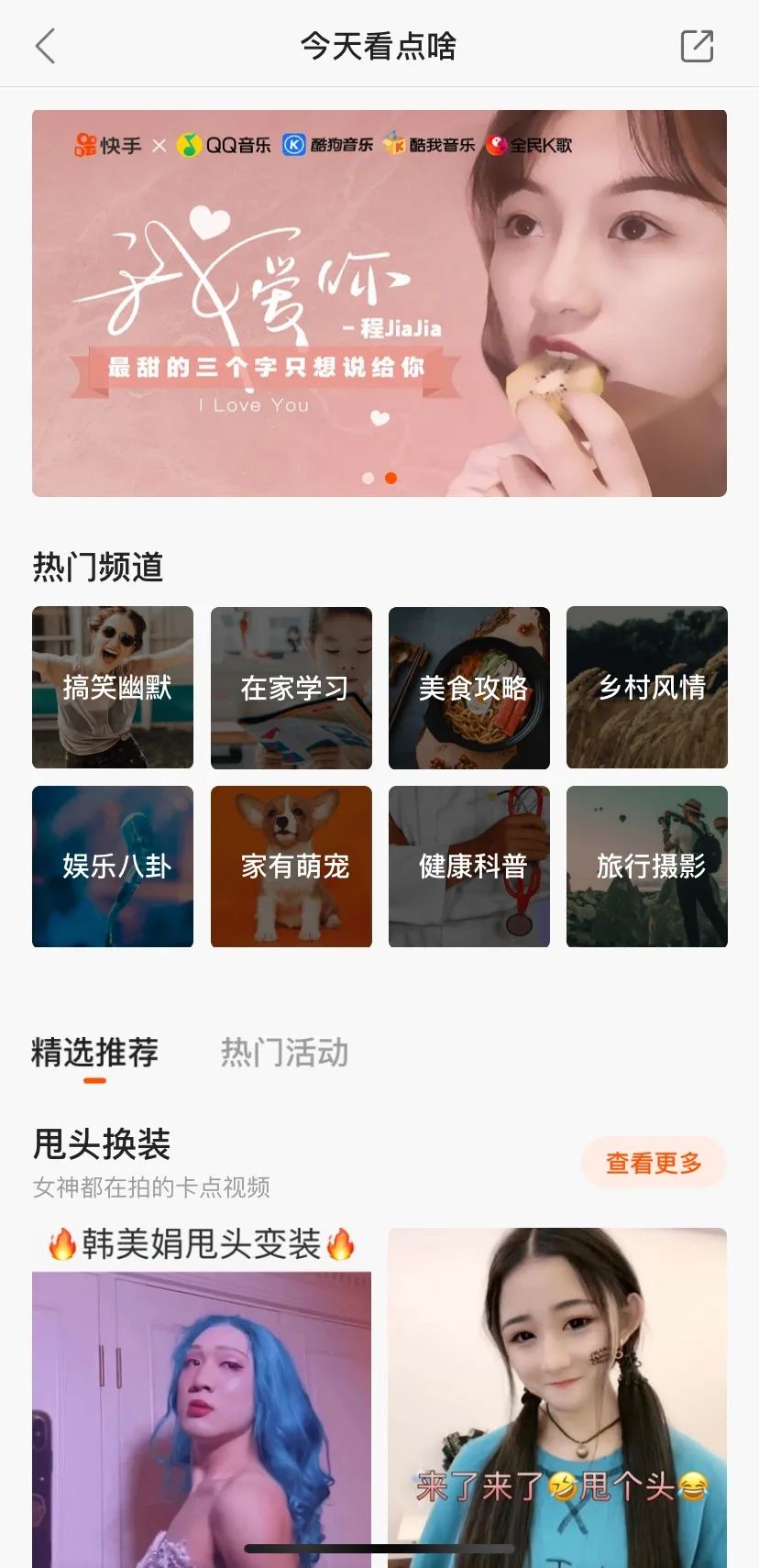Tap 查看更多 for 甩头换装
The image size is (759, 1568).
(x=654, y=1163)
